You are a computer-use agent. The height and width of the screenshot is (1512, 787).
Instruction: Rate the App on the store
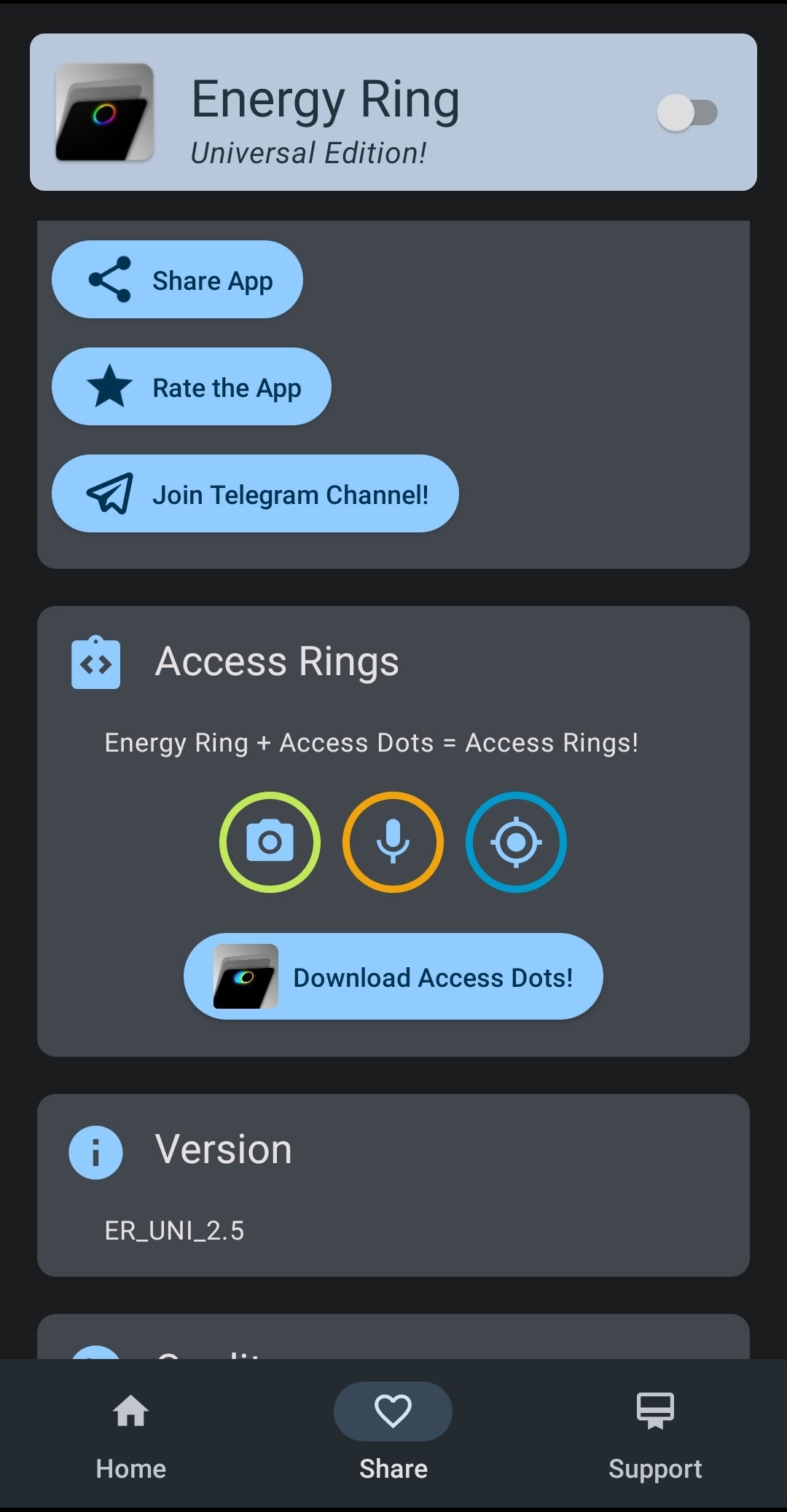point(191,387)
